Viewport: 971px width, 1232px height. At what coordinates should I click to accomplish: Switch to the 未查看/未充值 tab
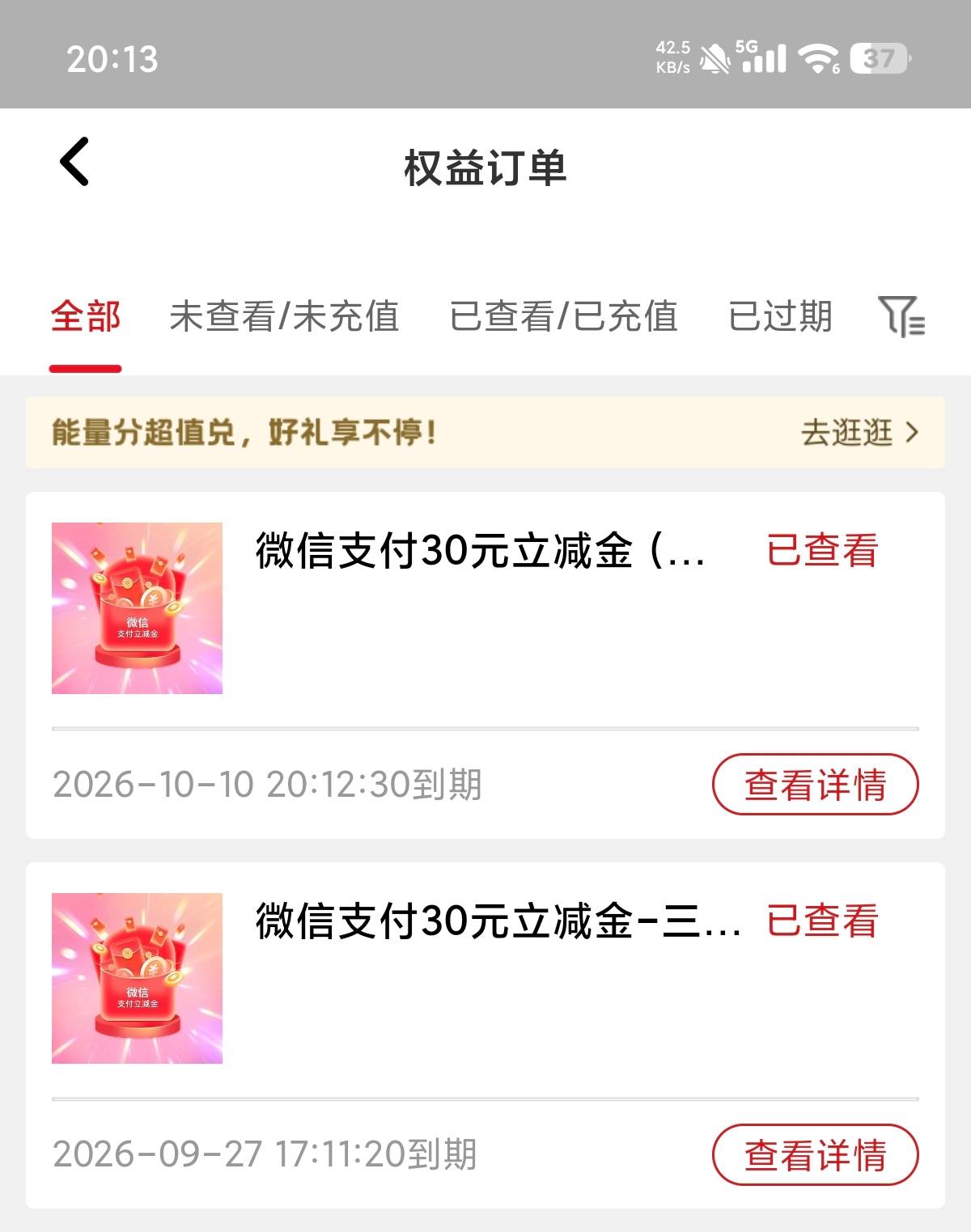[284, 316]
